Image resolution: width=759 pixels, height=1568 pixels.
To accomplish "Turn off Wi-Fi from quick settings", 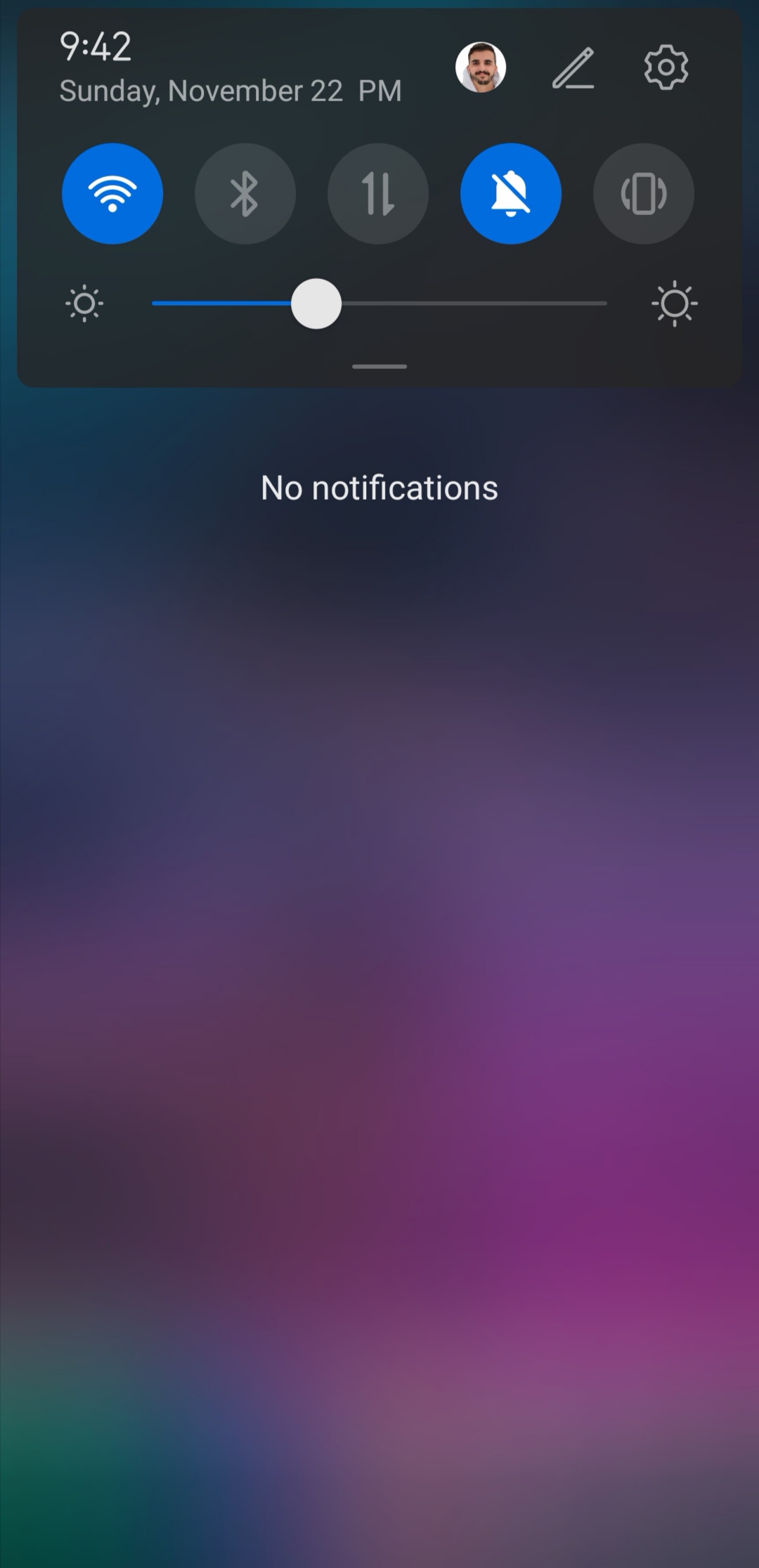I will pos(112,193).
